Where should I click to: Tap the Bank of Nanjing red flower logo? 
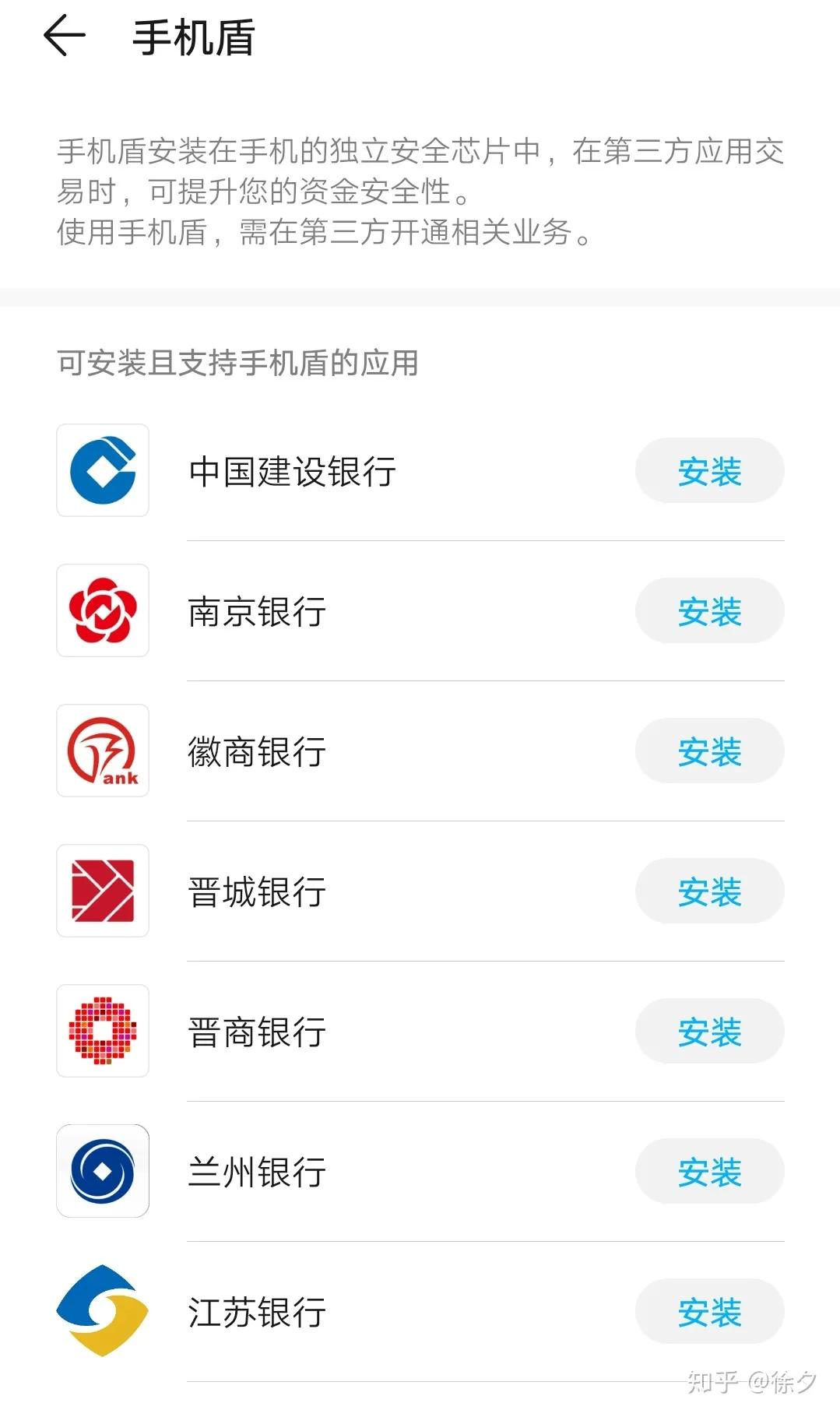point(102,610)
